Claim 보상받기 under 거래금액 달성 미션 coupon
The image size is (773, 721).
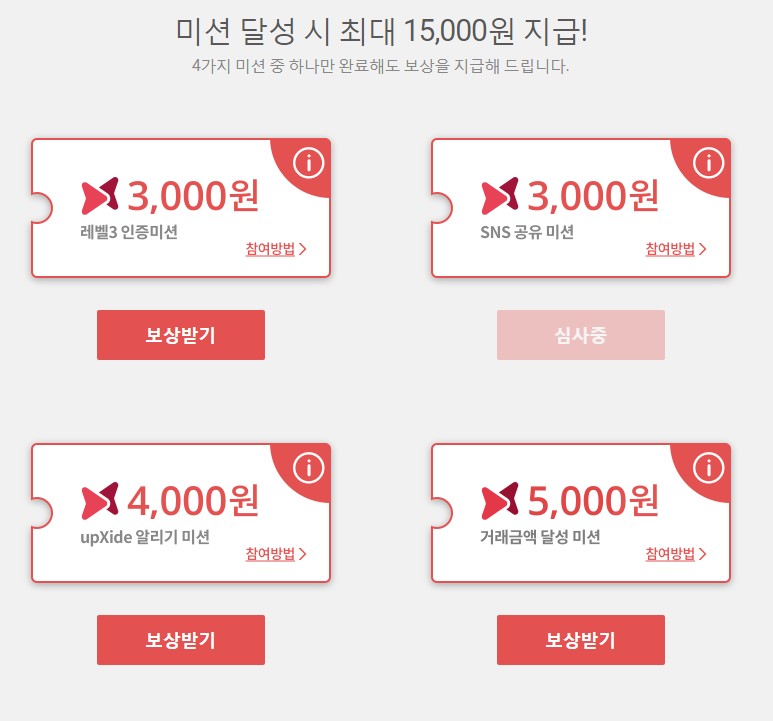581,640
